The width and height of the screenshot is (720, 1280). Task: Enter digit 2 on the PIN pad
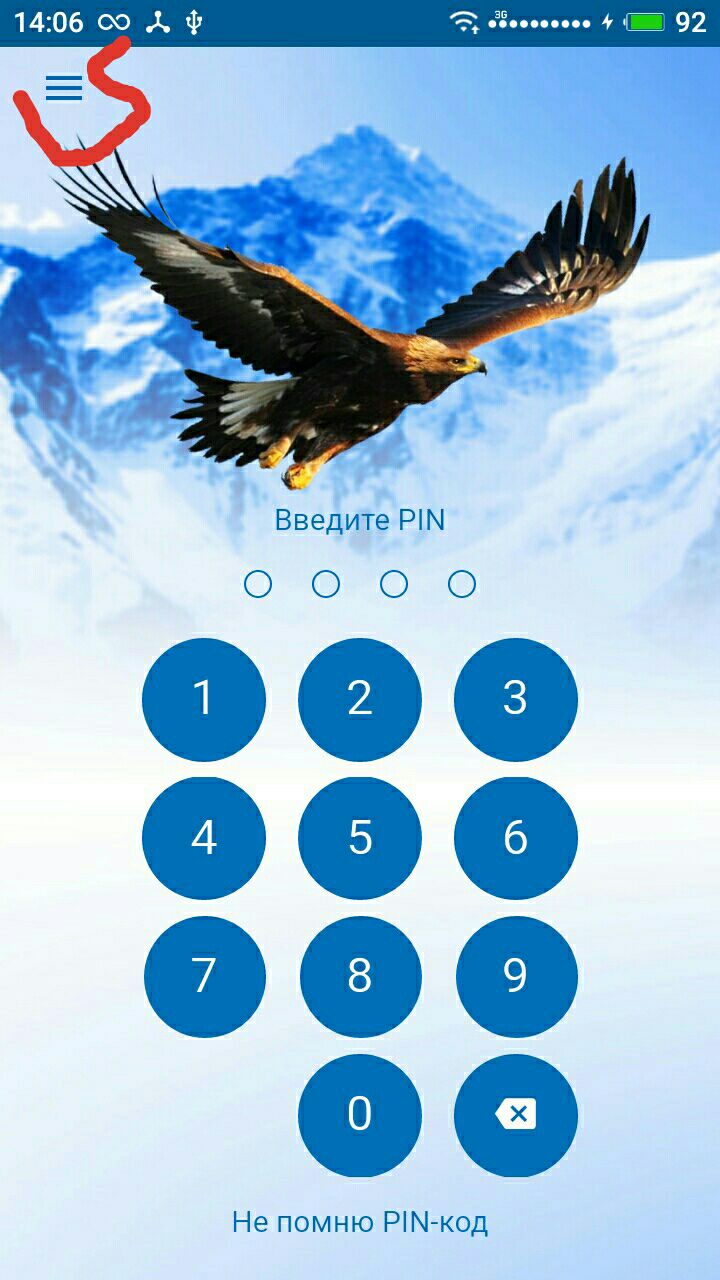click(x=360, y=699)
